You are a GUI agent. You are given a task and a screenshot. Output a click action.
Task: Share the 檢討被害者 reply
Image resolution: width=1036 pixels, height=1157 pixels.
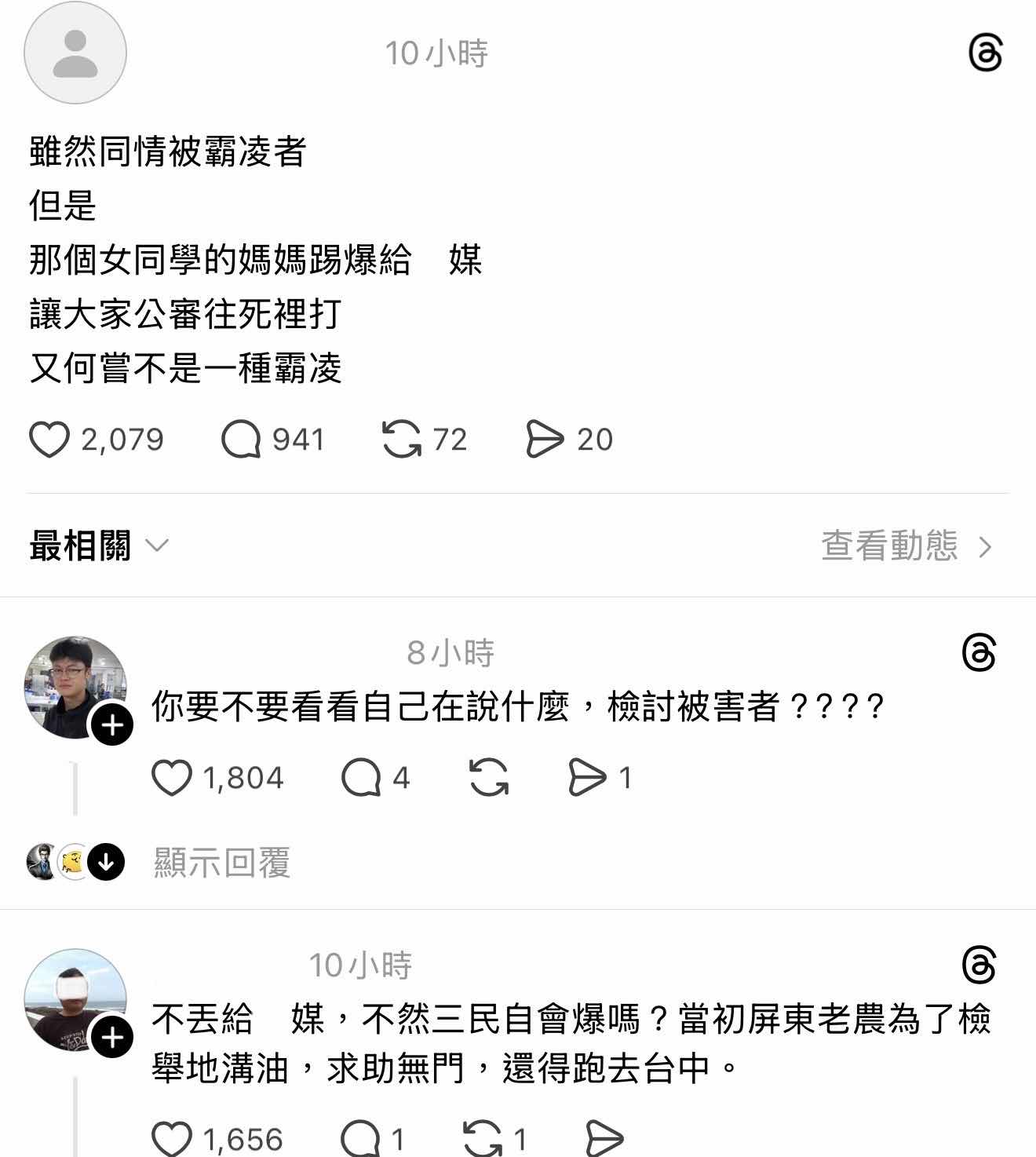point(587,778)
